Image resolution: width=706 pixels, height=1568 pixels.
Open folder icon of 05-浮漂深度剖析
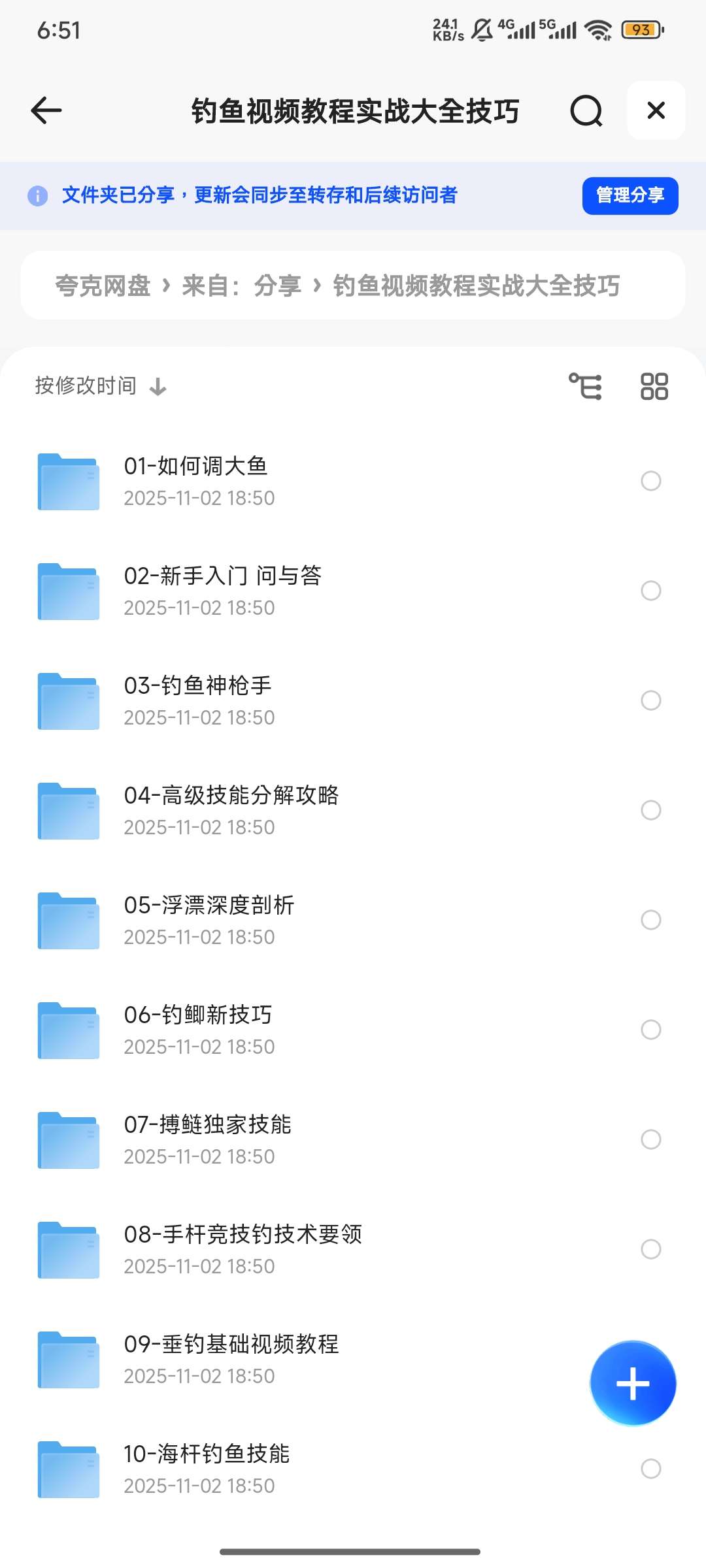pos(67,921)
